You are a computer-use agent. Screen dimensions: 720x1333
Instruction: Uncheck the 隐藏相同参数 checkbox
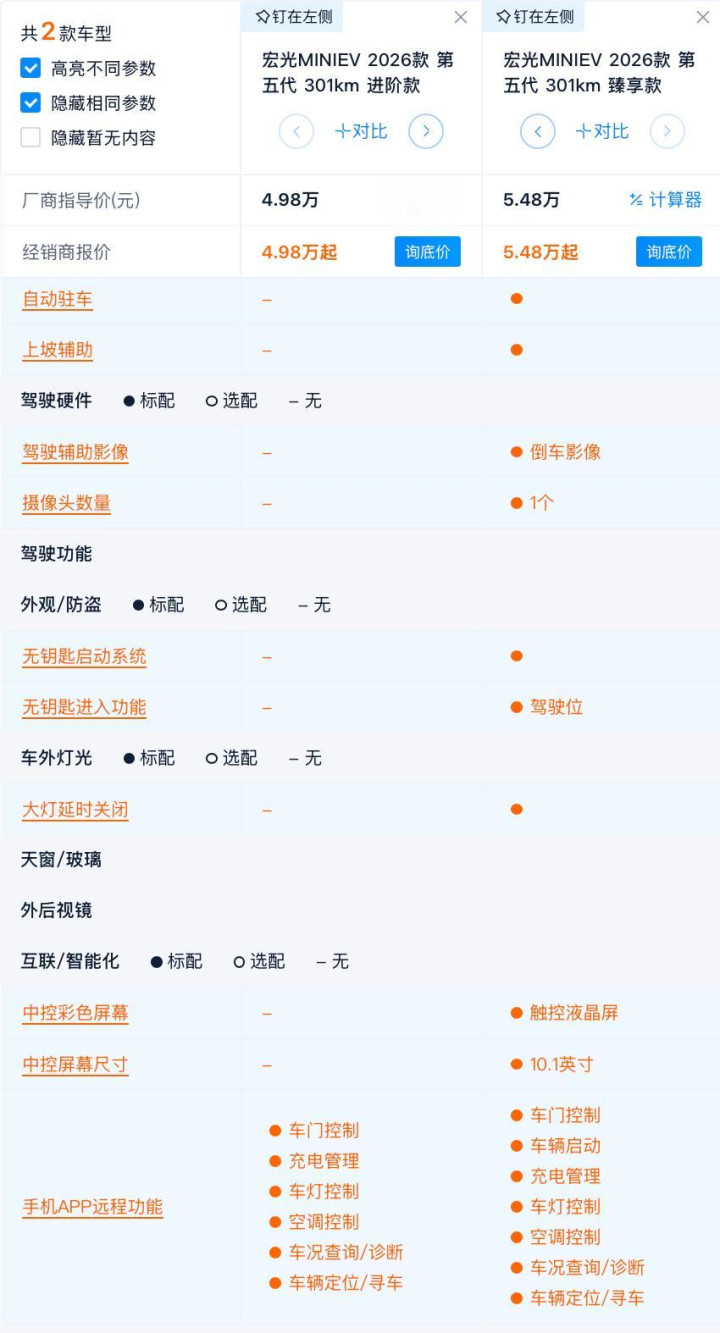coord(31,103)
